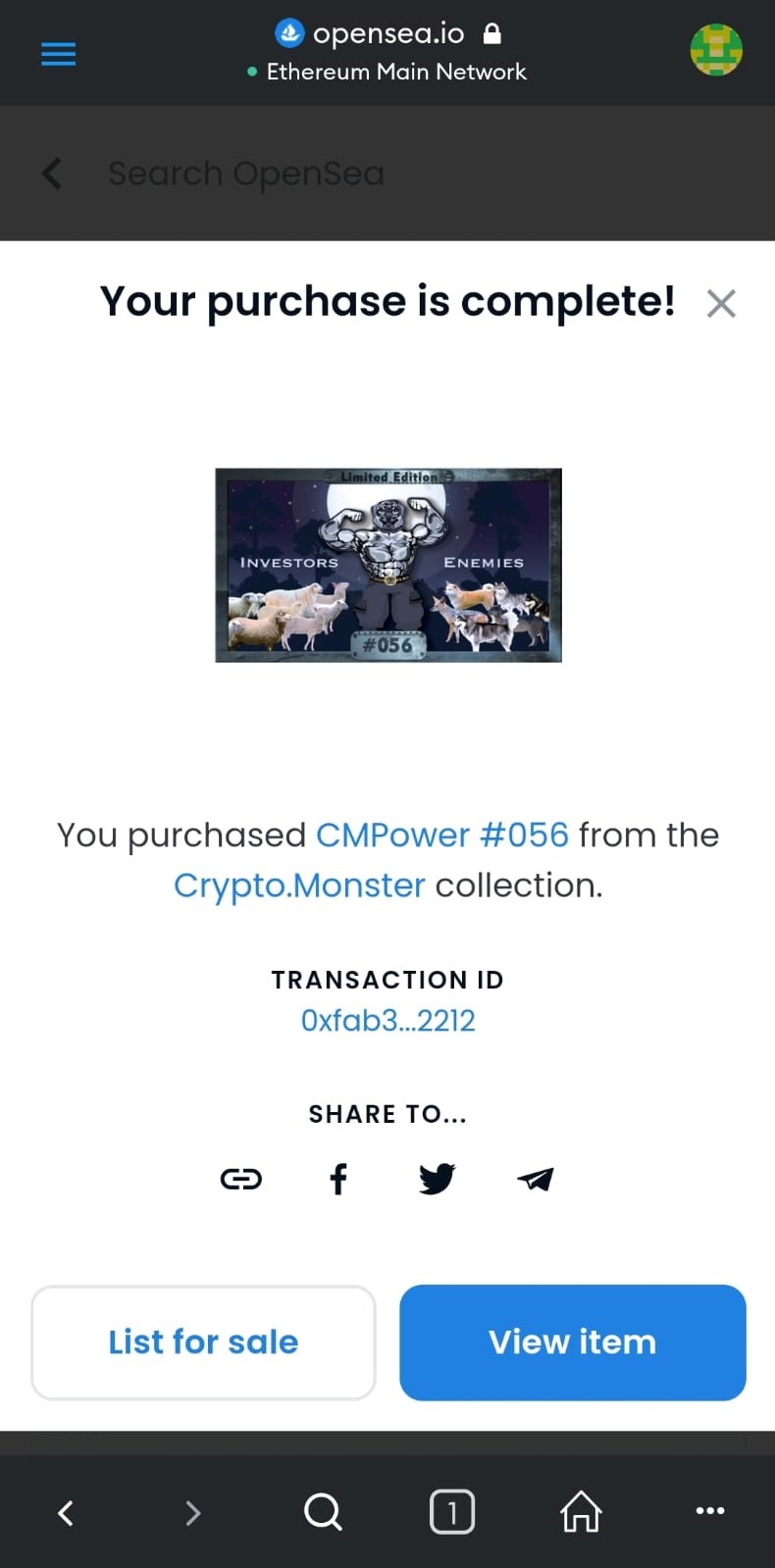Go back in the browser
Screen dimensions: 775x1568
click(x=66, y=1513)
